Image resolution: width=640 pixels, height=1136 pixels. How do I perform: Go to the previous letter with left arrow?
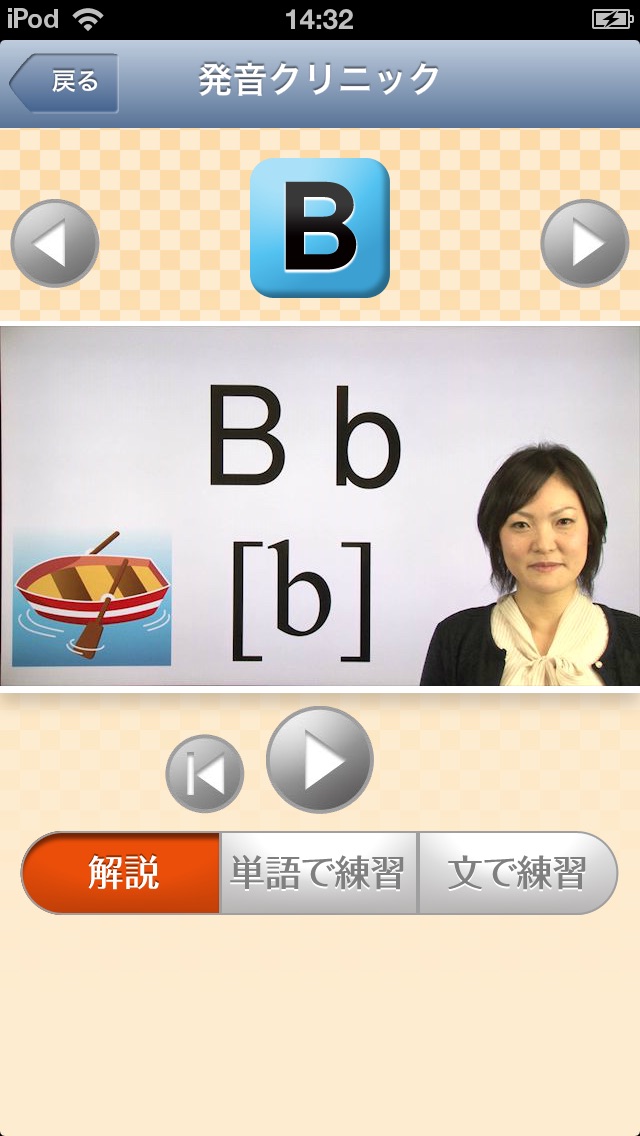[55, 244]
